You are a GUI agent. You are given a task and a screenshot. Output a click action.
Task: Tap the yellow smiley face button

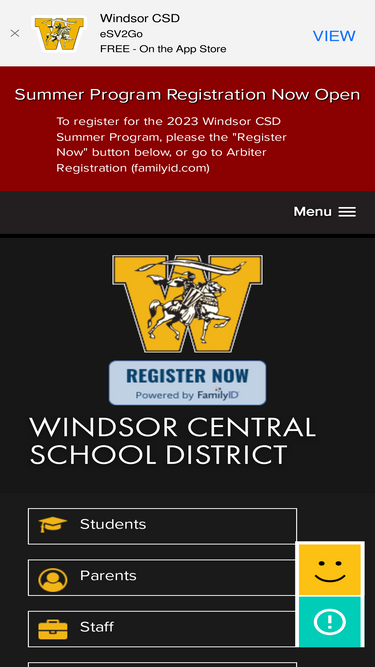[330, 570]
